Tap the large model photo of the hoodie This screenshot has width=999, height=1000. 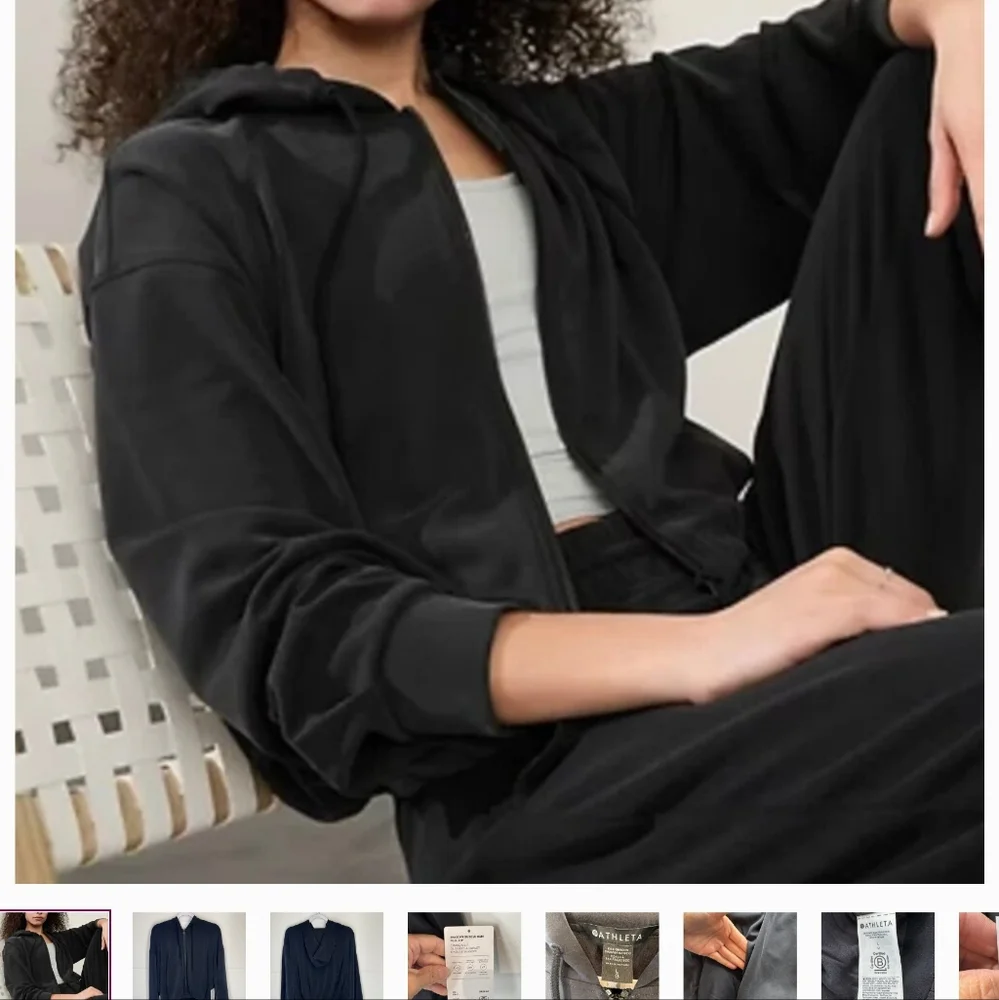(499, 440)
